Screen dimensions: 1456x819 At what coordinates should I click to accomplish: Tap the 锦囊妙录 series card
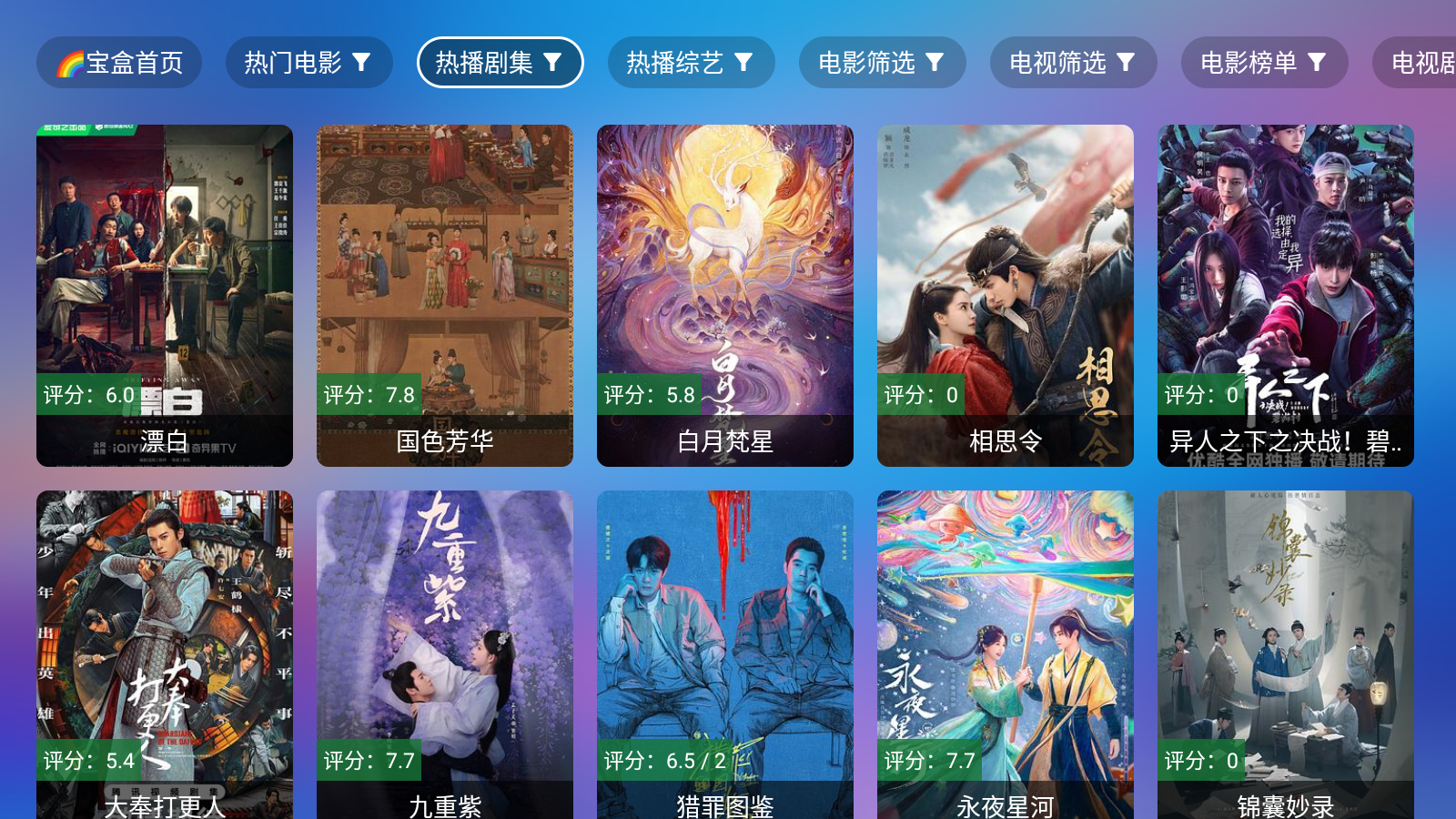point(1286,655)
